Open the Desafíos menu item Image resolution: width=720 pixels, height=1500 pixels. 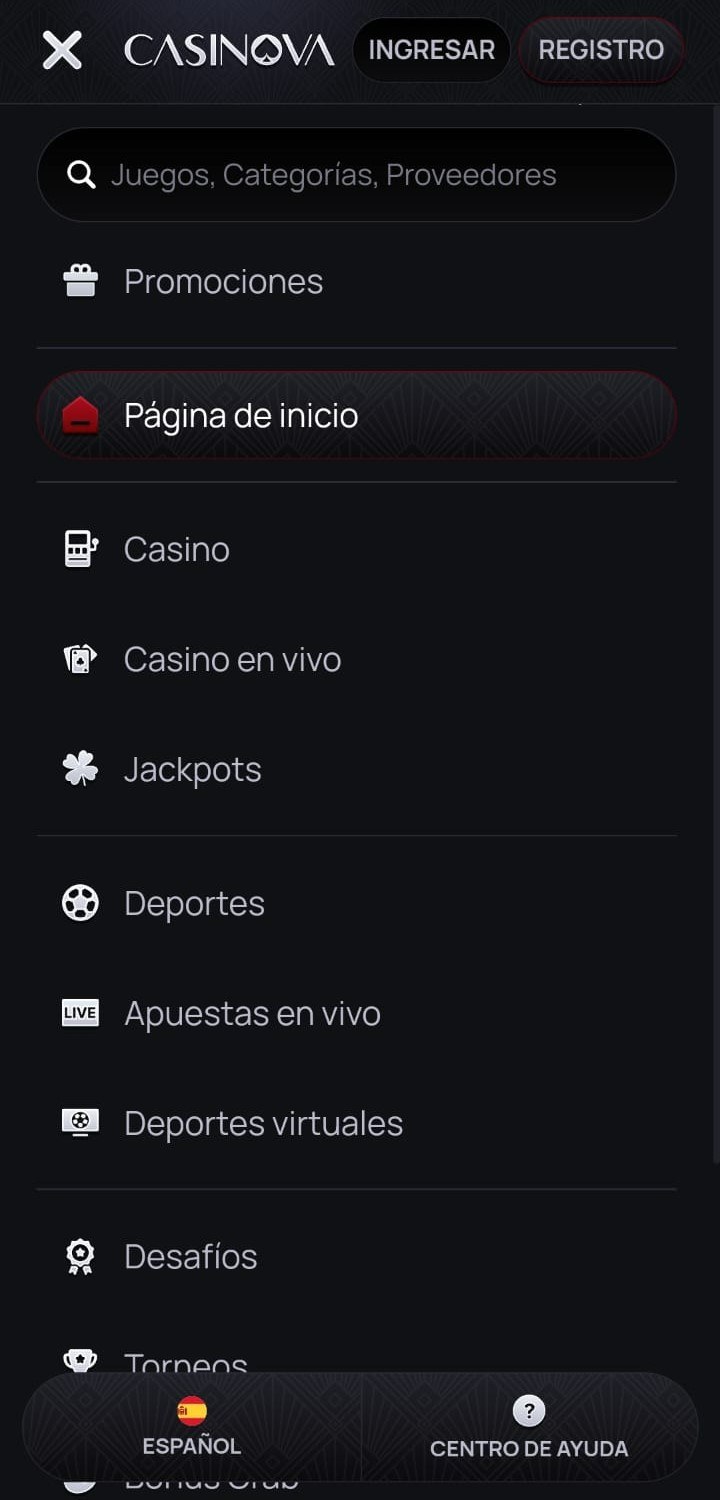(x=190, y=1257)
